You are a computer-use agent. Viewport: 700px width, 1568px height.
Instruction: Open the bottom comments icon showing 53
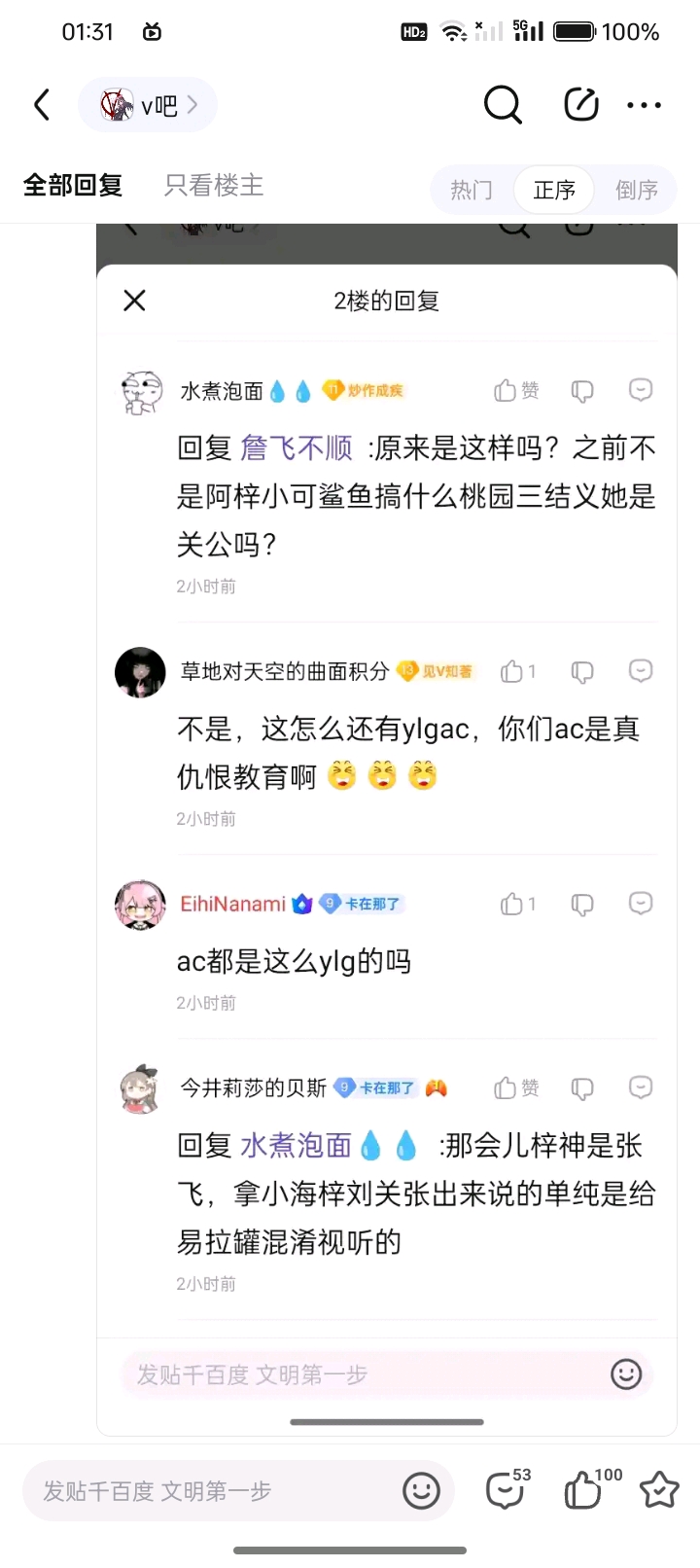tap(507, 1490)
